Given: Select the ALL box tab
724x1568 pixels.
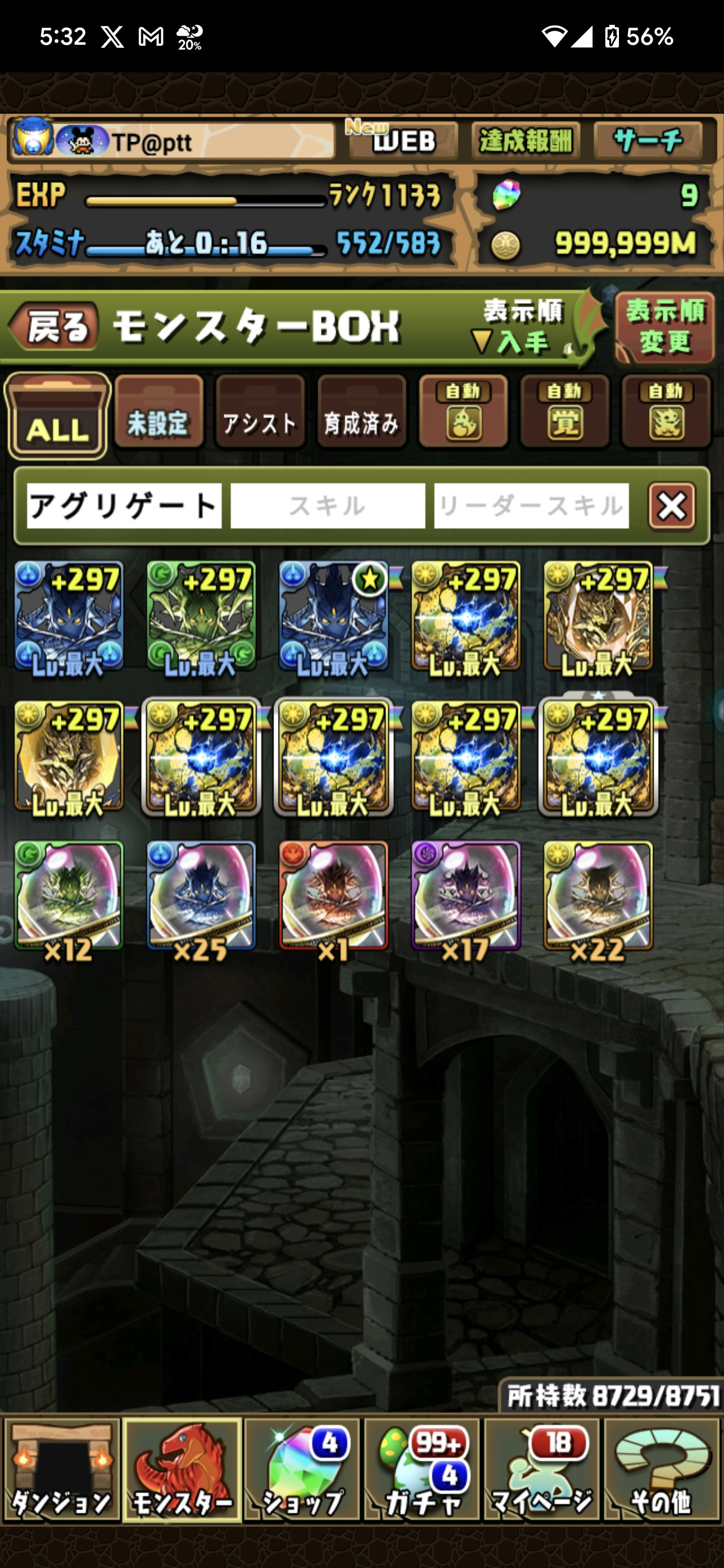Looking at the screenshot, I should [57, 416].
